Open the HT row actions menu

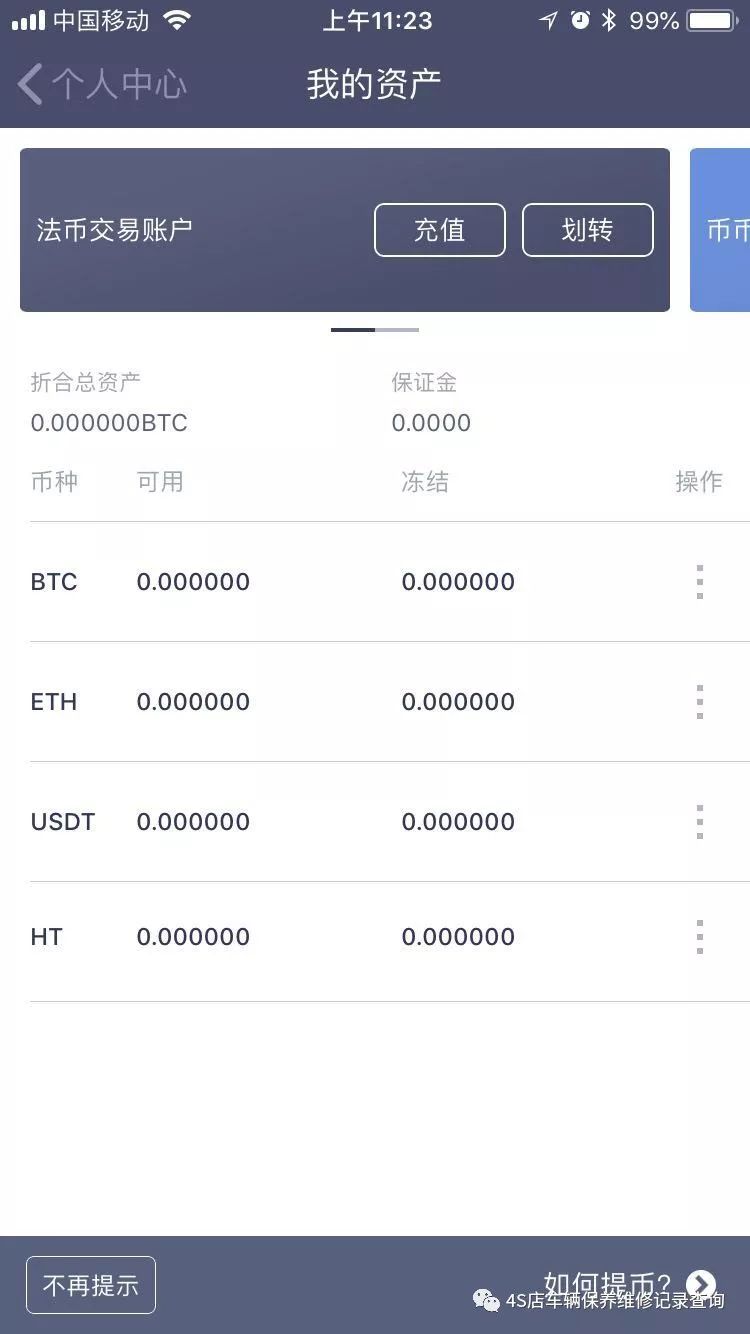pos(700,937)
